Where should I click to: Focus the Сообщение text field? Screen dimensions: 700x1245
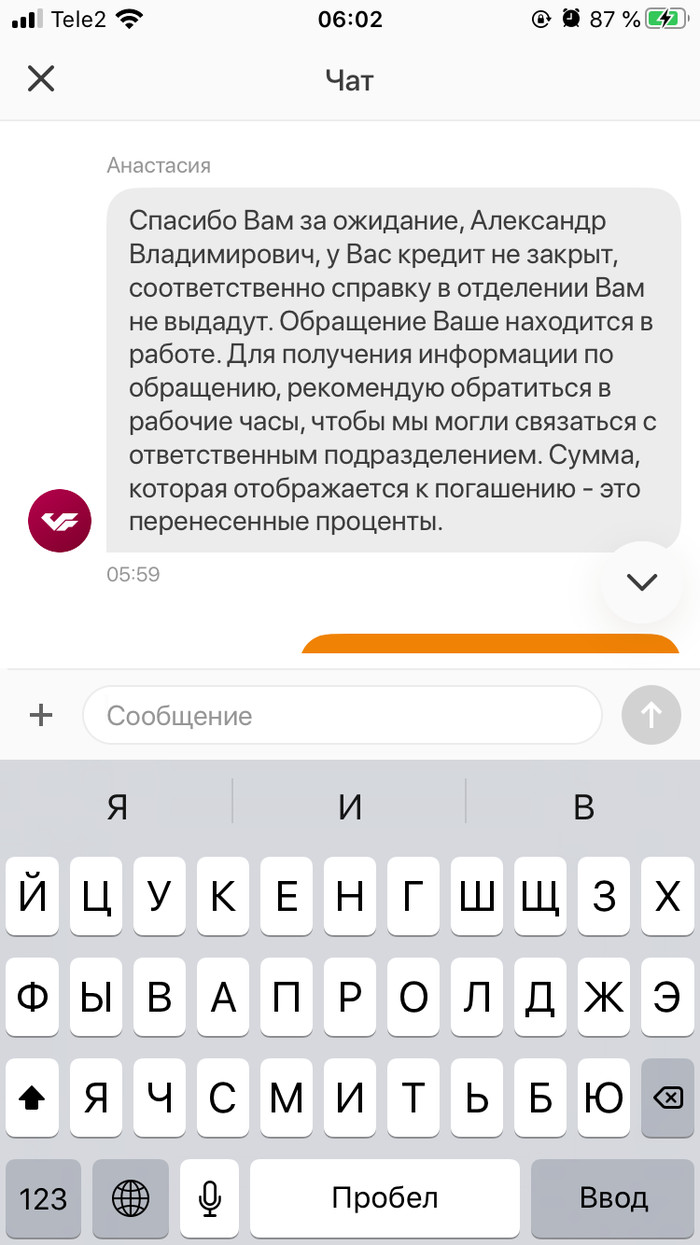point(342,716)
